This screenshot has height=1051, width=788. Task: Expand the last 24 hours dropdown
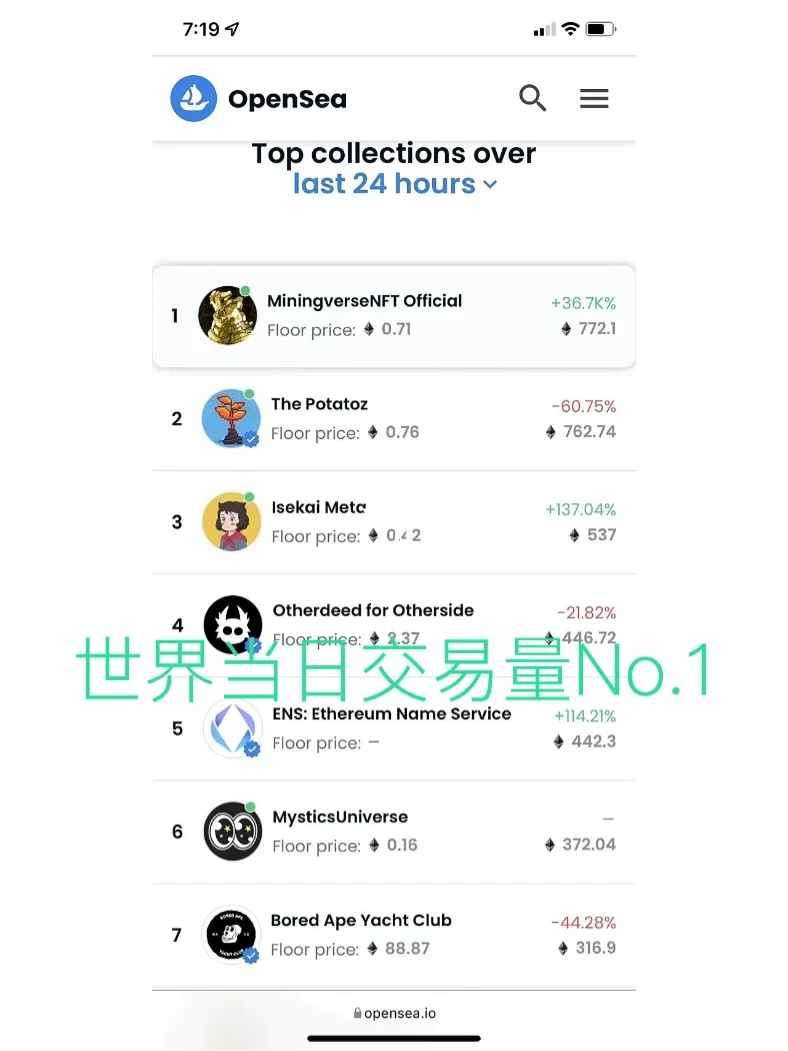coord(394,184)
